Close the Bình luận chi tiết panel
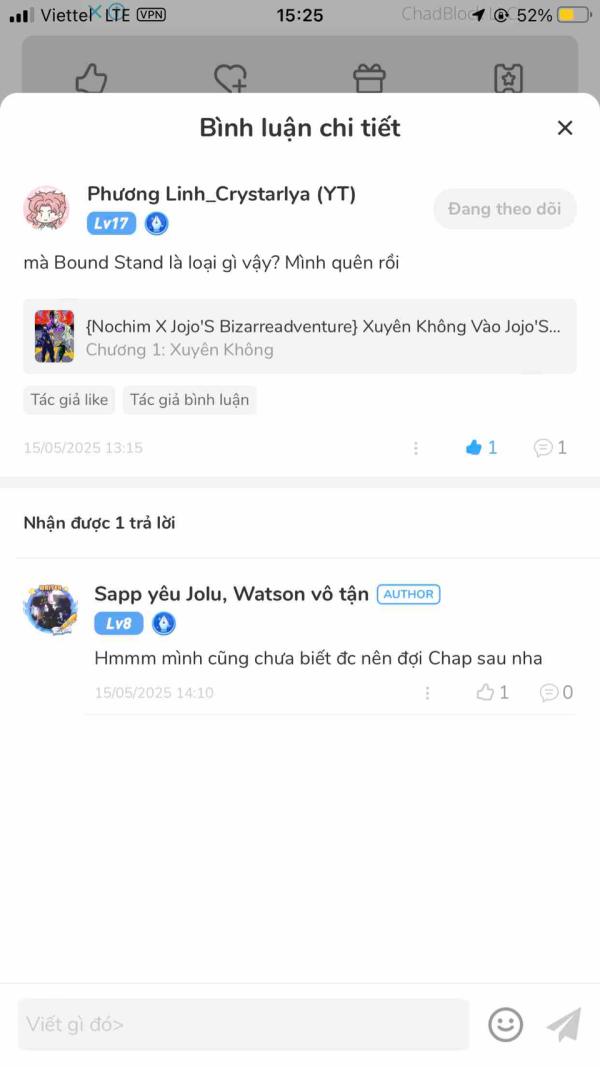Viewport: 600px width, 1067px height. pos(565,128)
